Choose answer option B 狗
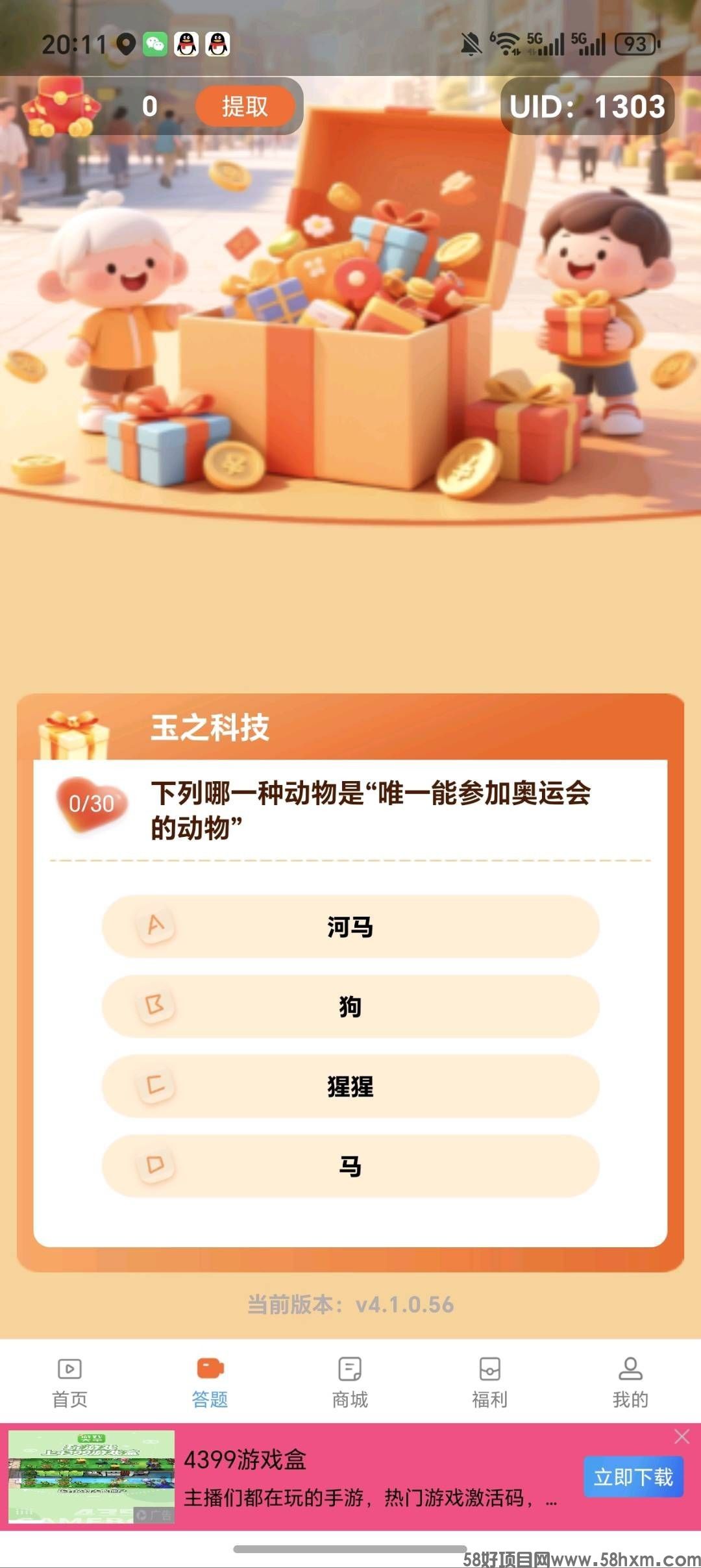This screenshot has height=1568, width=701. pos(350,1007)
